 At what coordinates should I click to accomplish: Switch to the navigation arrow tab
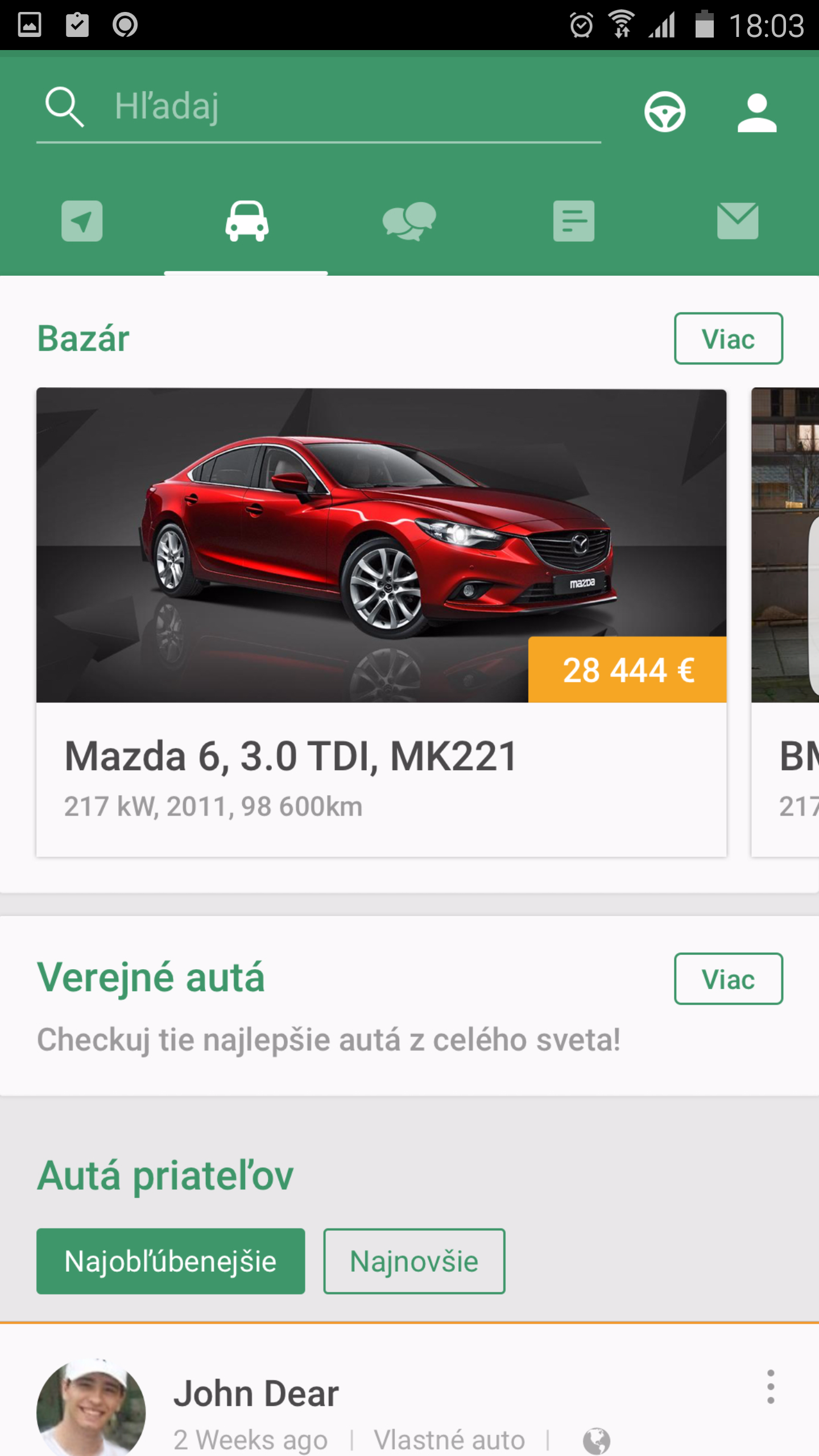(82, 221)
